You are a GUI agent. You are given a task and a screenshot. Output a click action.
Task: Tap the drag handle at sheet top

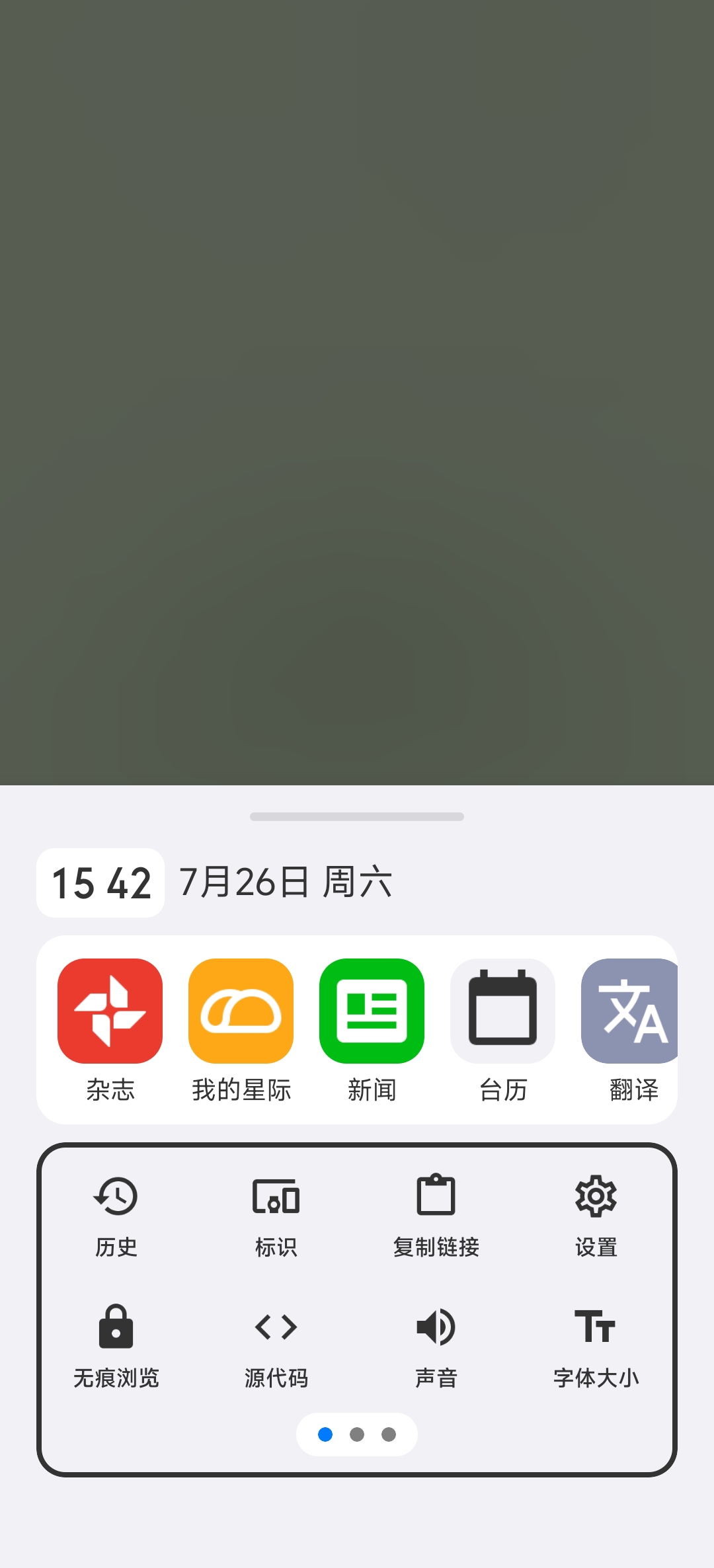(357, 816)
